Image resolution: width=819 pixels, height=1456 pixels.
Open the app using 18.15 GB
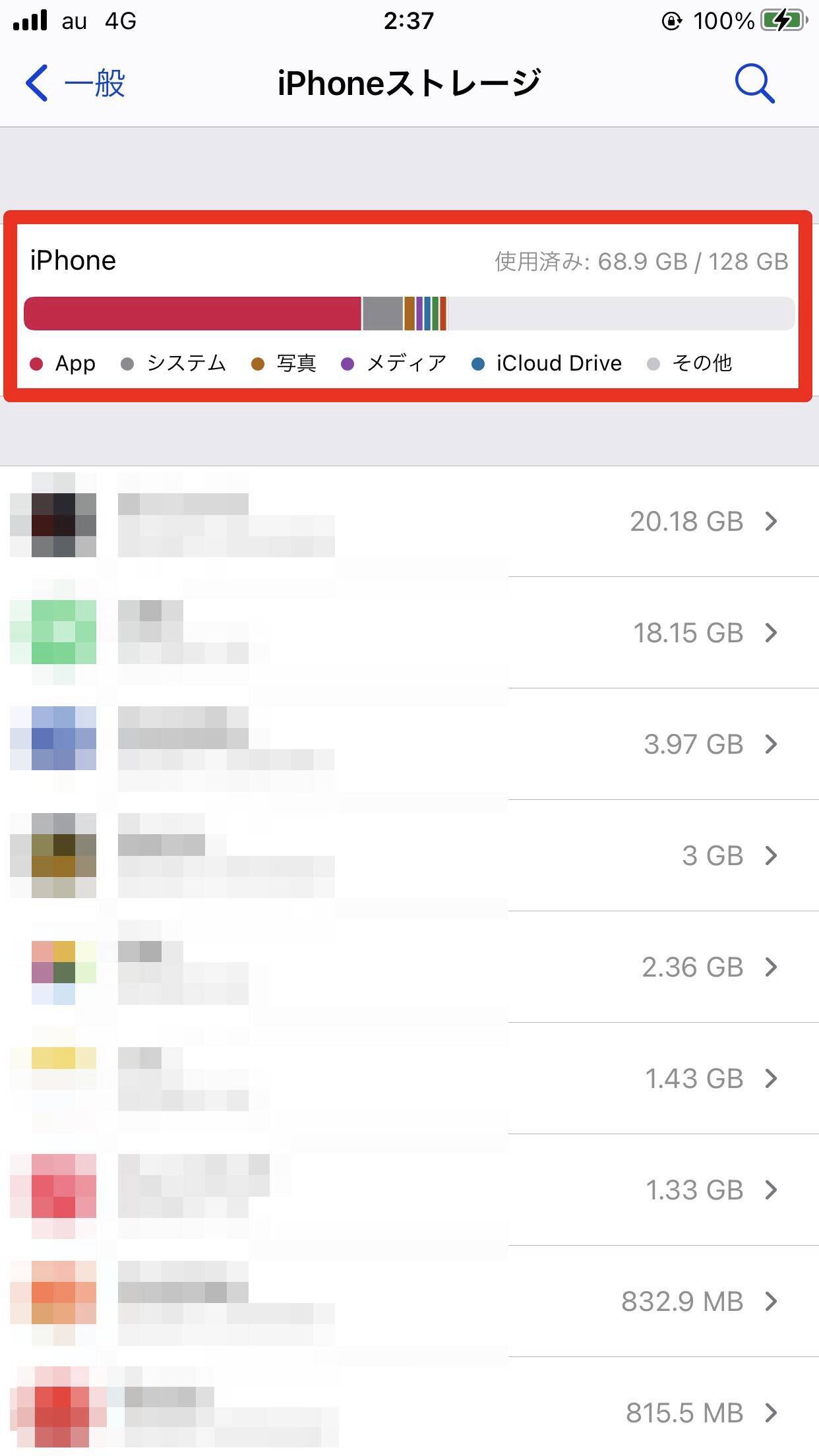point(409,633)
